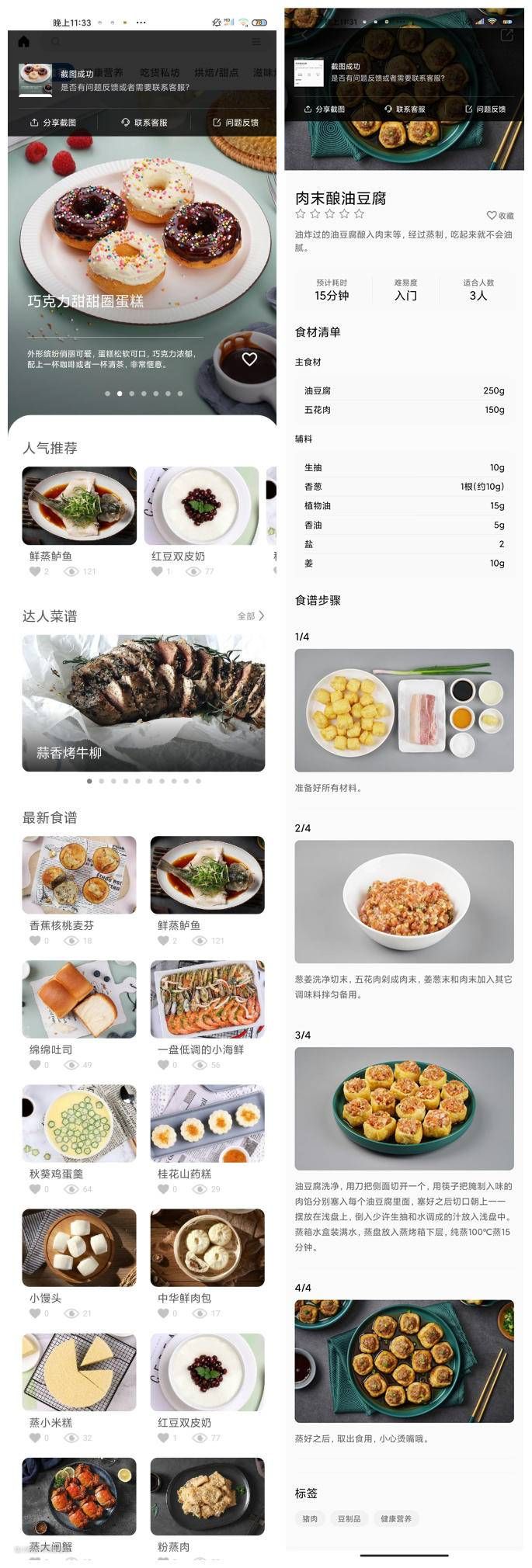Open the 蒜香烤牛柳 featured recipe
Viewport: 532px width, 1568px height.
(x=144, y=702)
